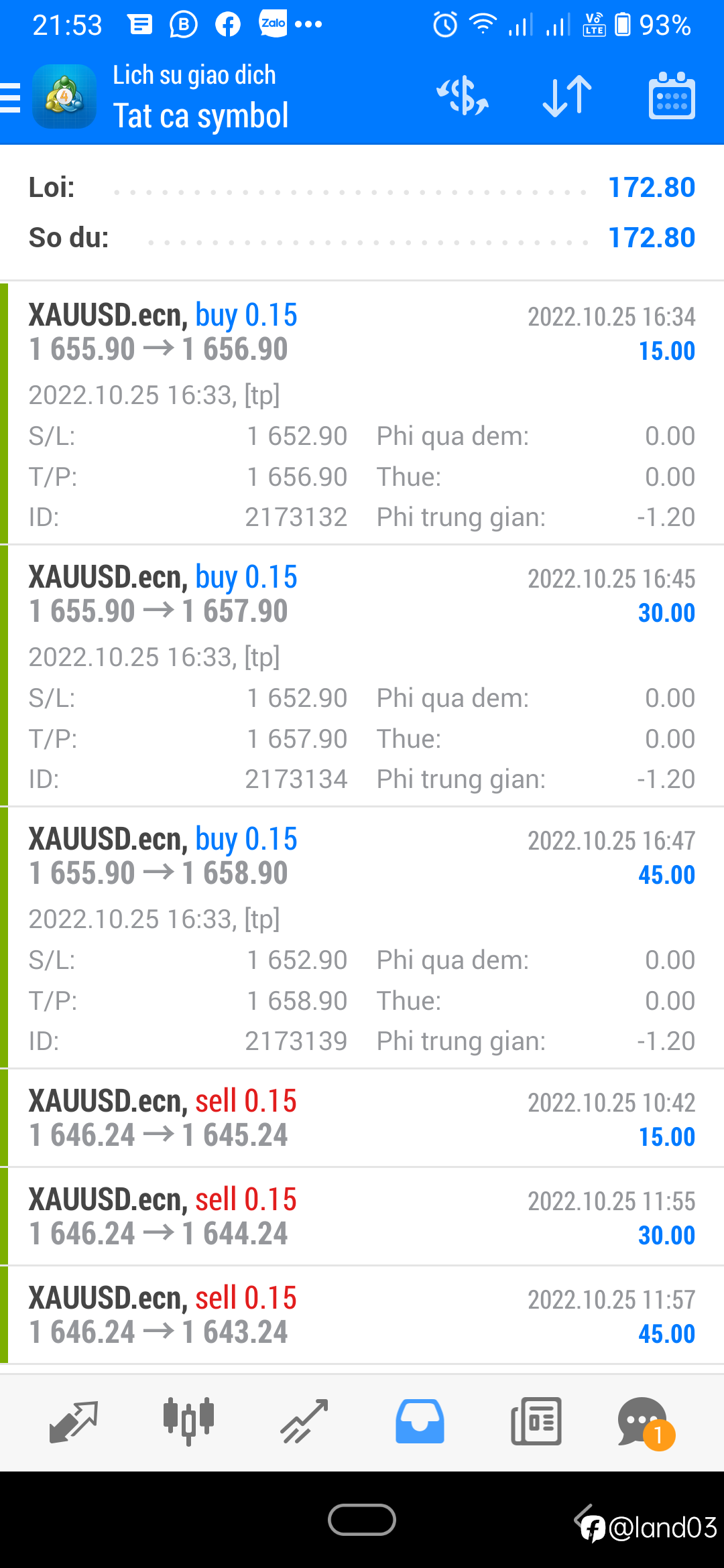The width and height of the screenshot is (724, 1568).
Task: Switch to the Trade tab
Action: (x=304, y=1421)
